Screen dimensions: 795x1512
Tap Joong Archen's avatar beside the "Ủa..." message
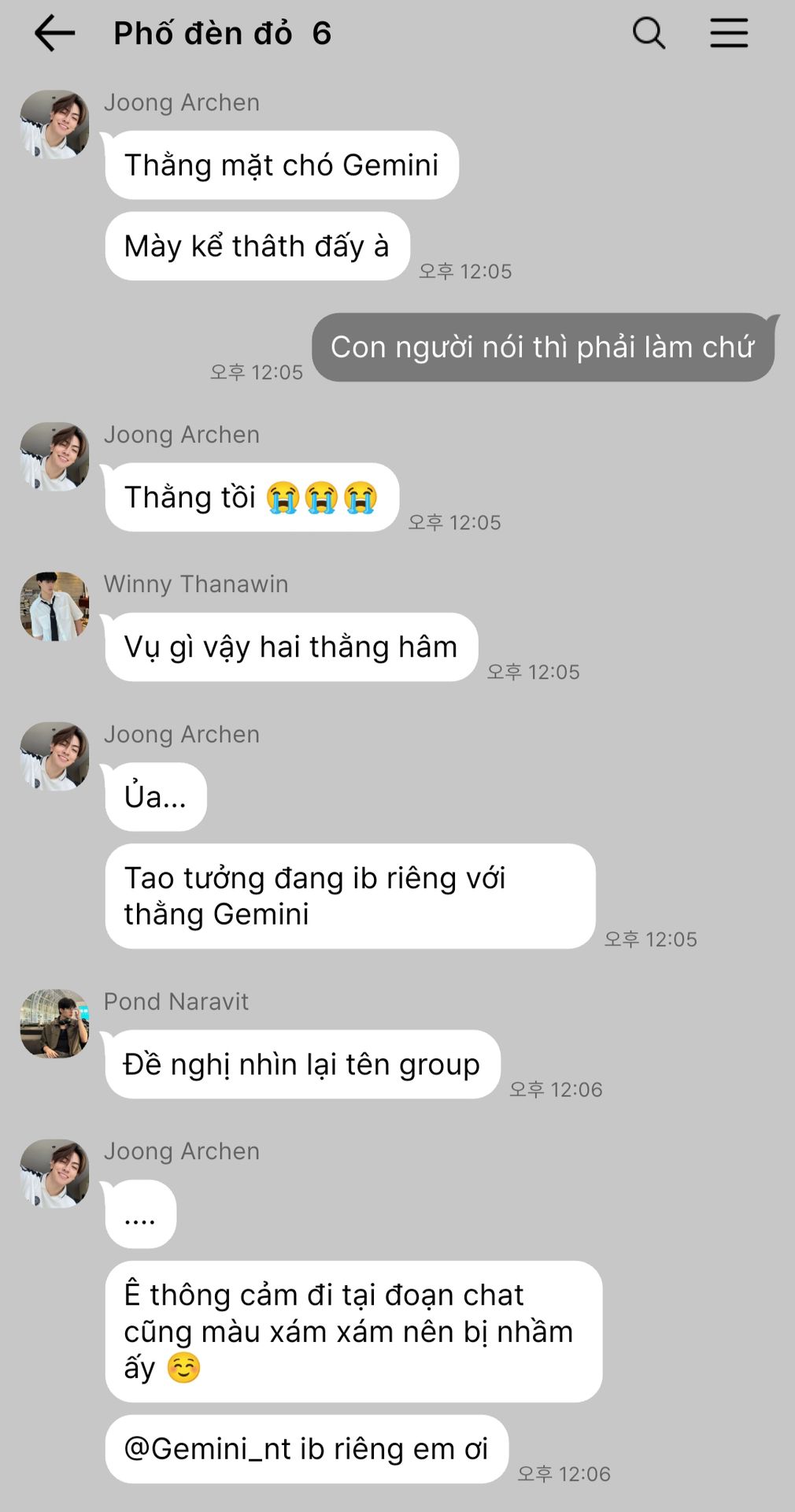pyautogui.click(x=54, y=756)
